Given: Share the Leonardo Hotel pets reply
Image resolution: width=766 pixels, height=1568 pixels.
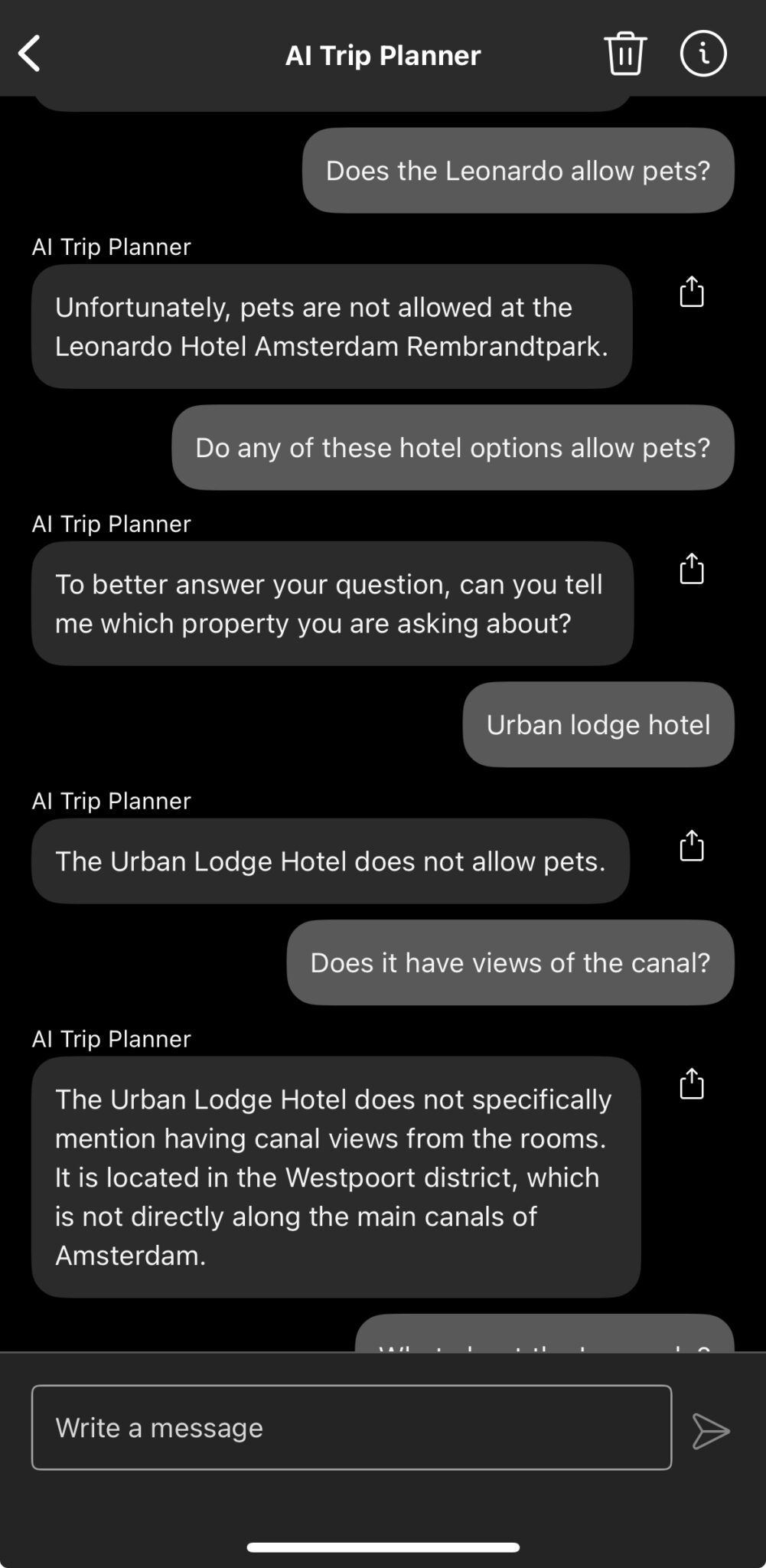Looking at the screenshot, I should [692, 292].
